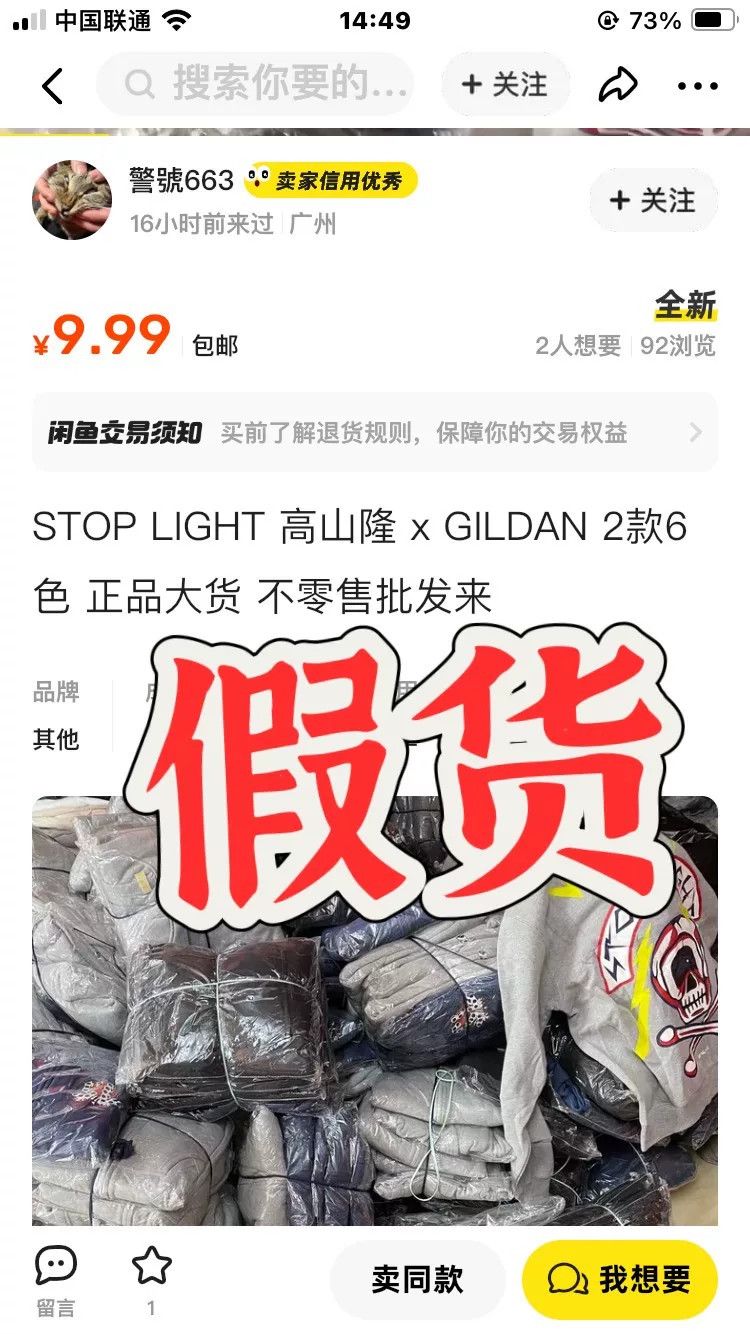Open the search box at top
Viewport: 750px width, 1334px height.
255,85
